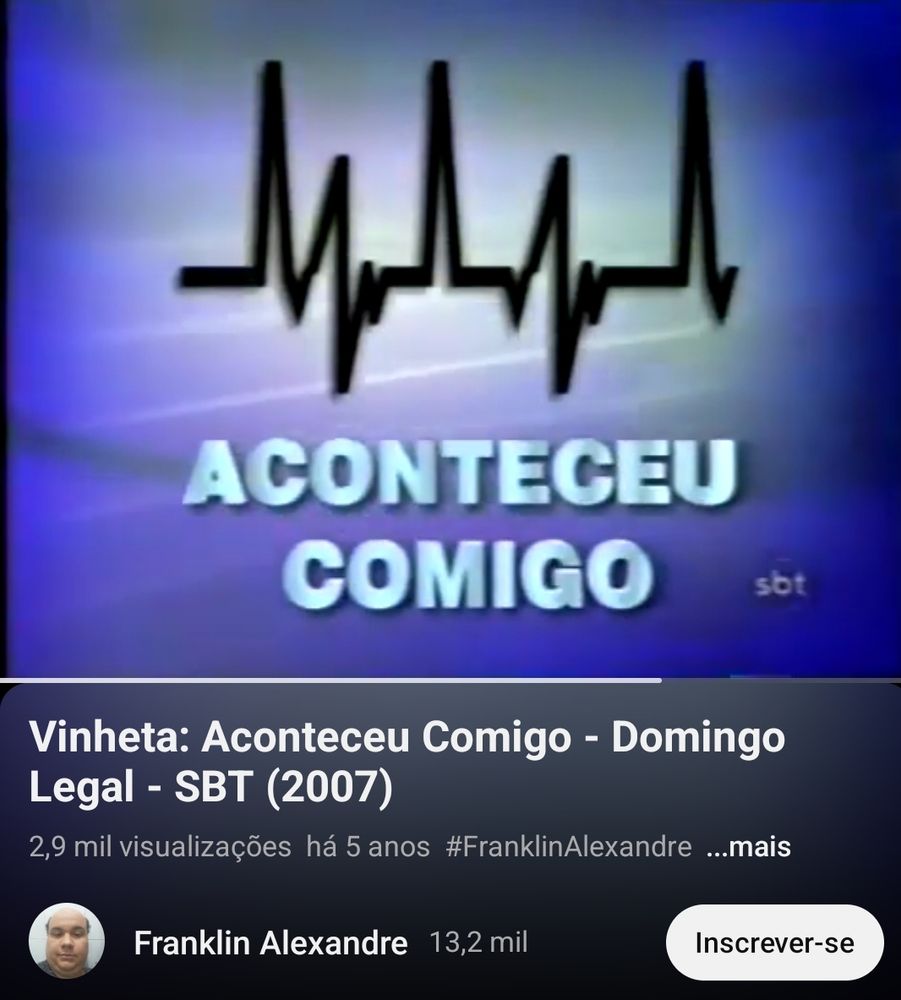Tap the video title Vinheta: Aconteceu Comigo

tap(400, 758)
